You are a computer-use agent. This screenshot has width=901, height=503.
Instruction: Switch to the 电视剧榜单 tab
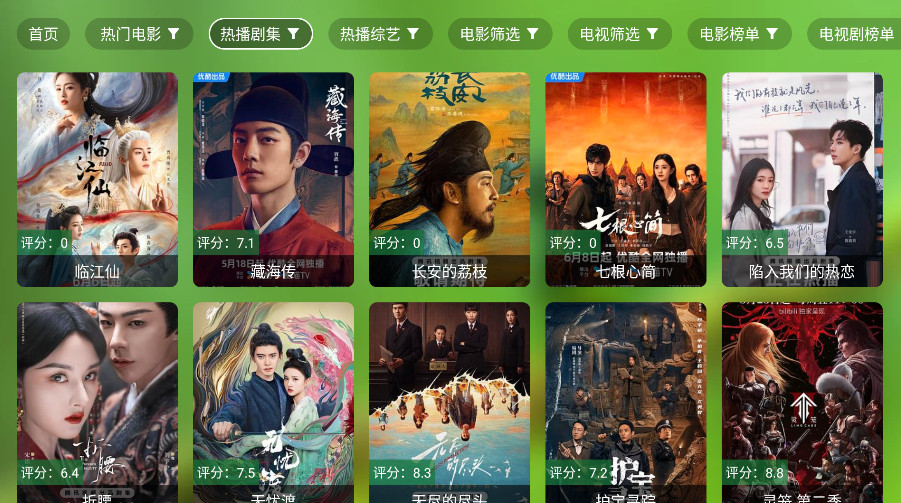855,34
